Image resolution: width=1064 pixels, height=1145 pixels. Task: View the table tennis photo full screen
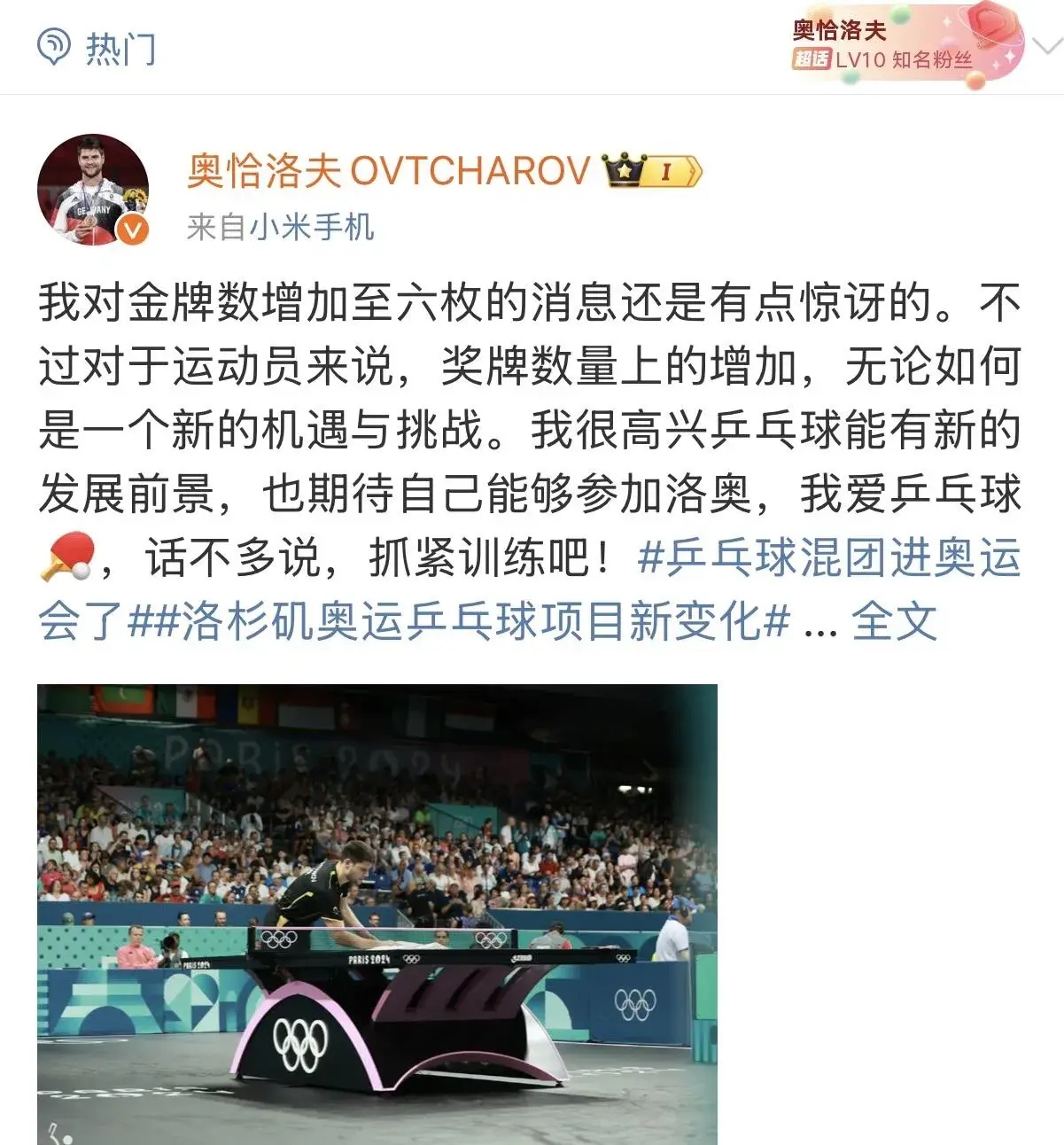[x=377, y=913]
